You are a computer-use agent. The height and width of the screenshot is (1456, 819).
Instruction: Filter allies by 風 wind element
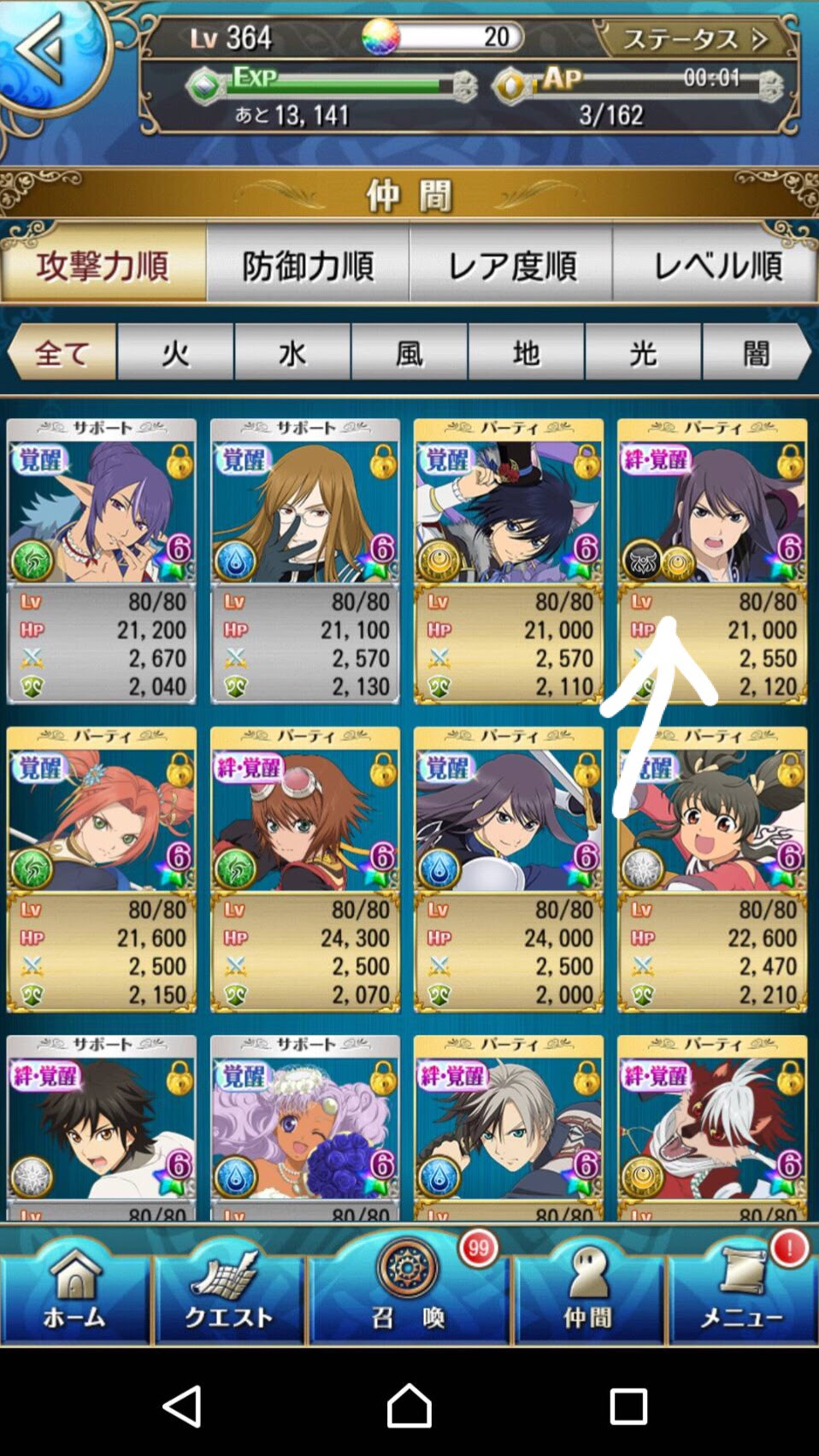[409, 352]
